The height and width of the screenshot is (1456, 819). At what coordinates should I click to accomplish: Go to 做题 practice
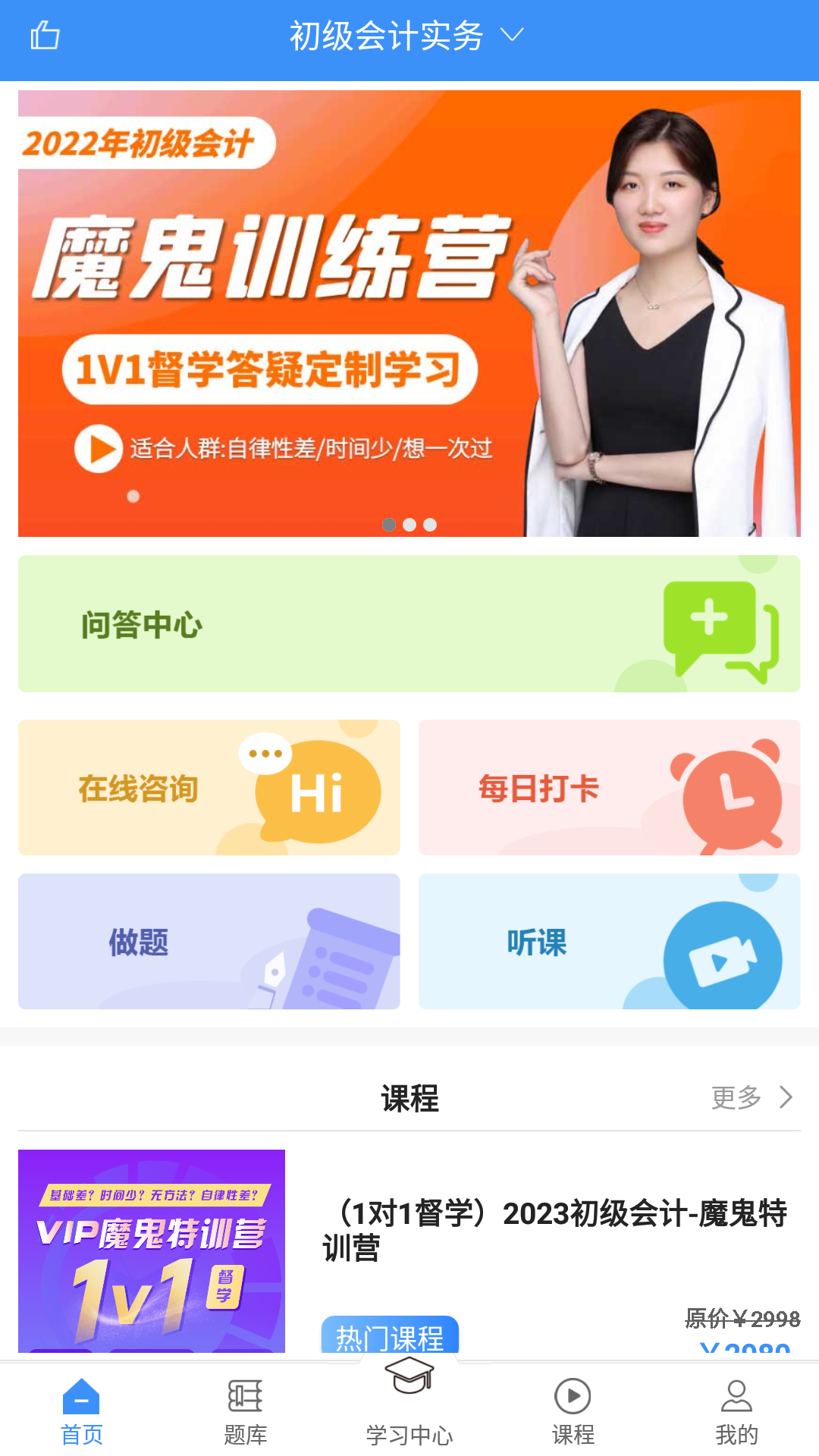(x=209, y=941)
